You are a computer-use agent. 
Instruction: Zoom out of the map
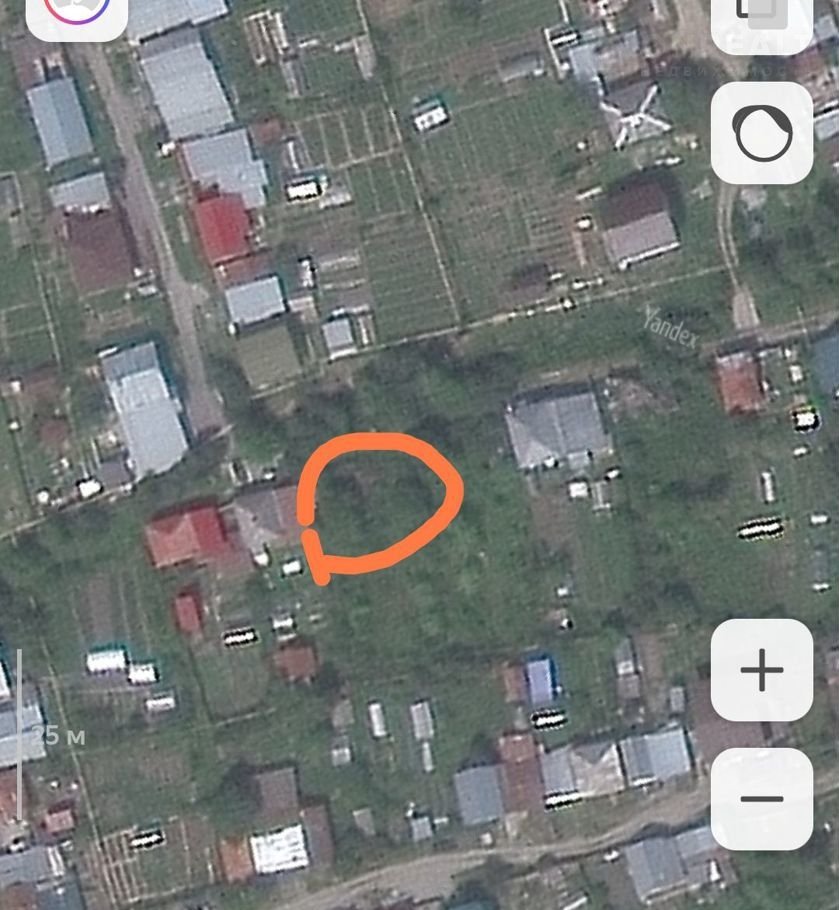coord(761,798)
